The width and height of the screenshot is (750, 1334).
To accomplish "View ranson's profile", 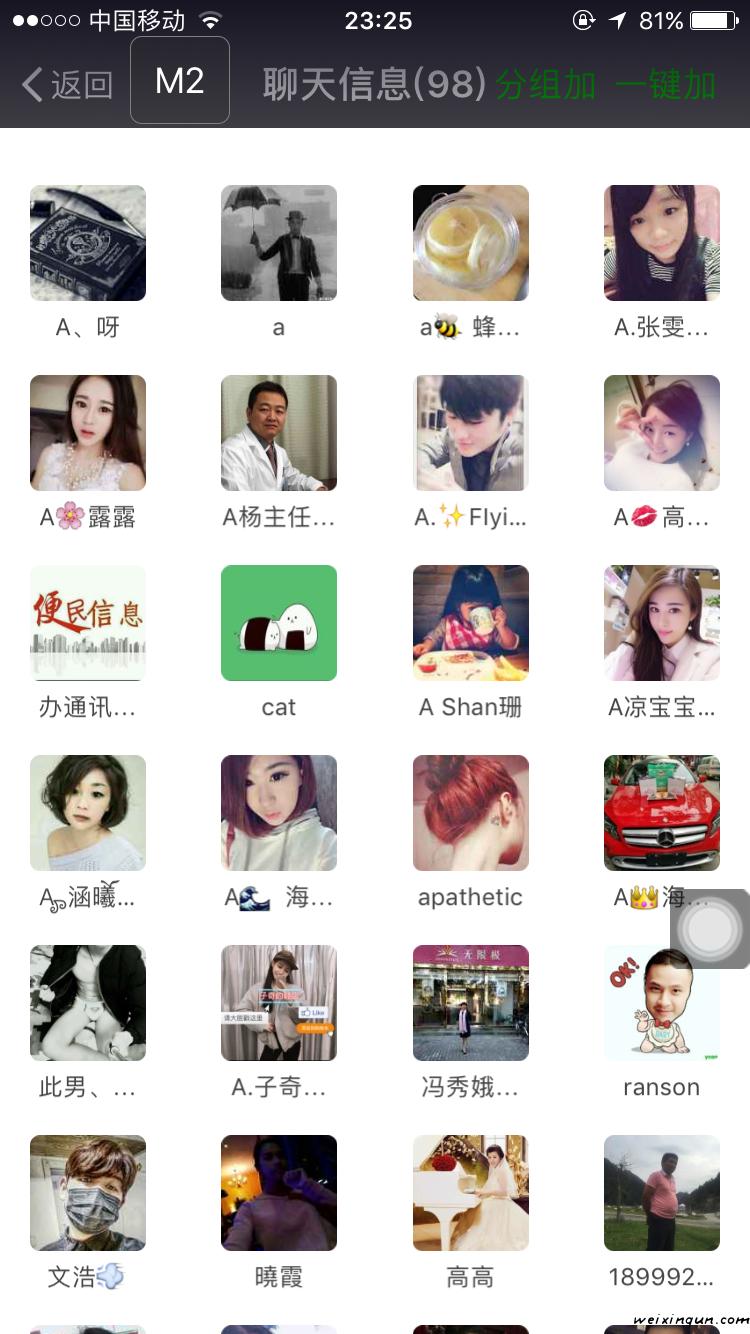I will tap(662, 1003).
